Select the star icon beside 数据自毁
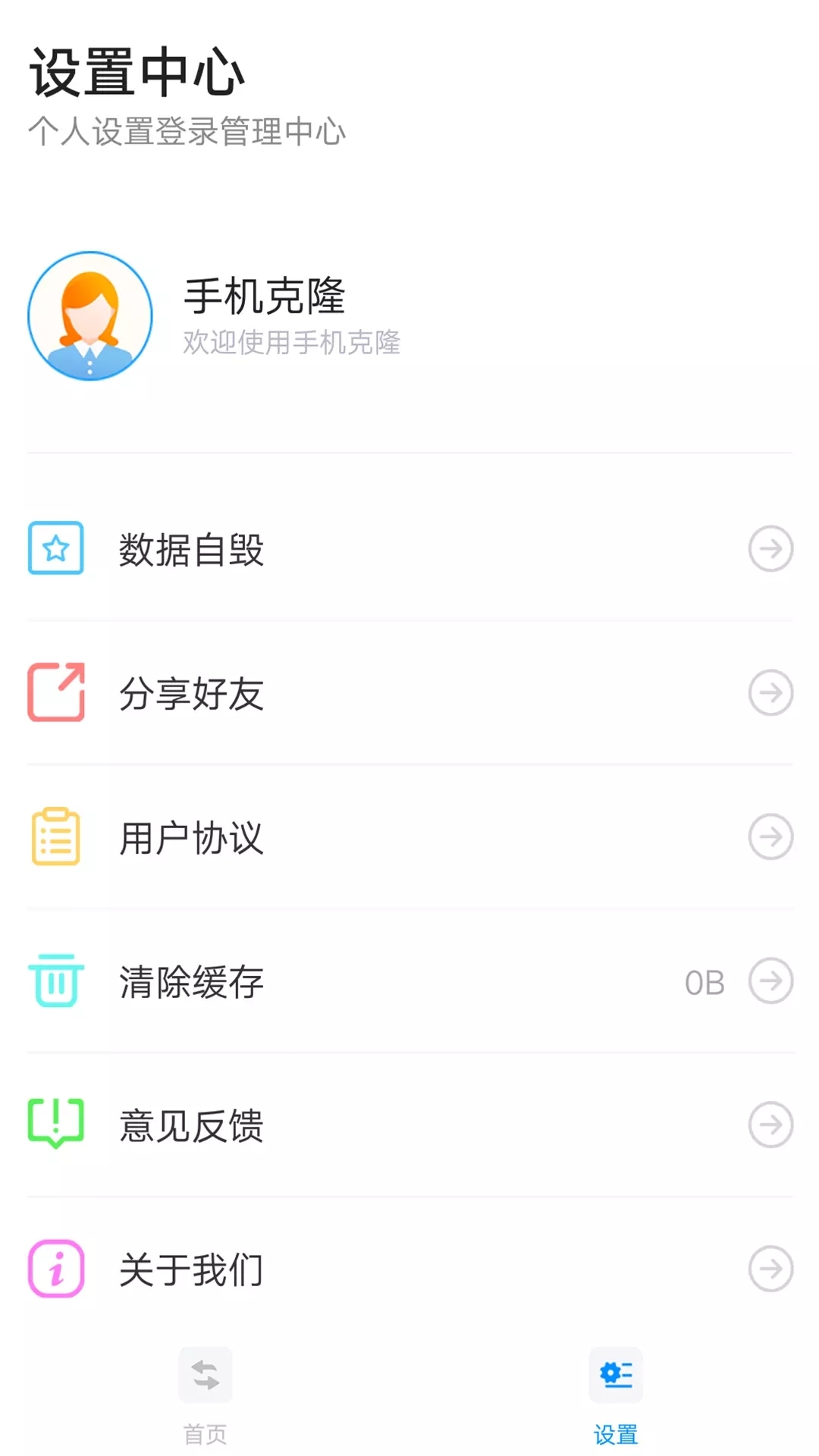819x1456 pixels. (55, 549)
